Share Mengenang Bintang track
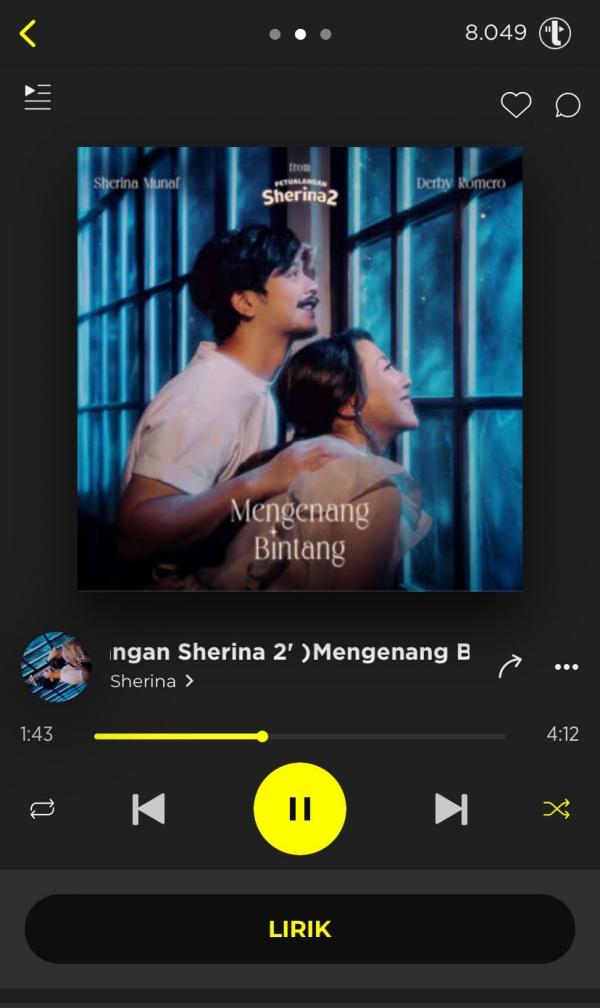600x1008 pixels. (510, 666)
